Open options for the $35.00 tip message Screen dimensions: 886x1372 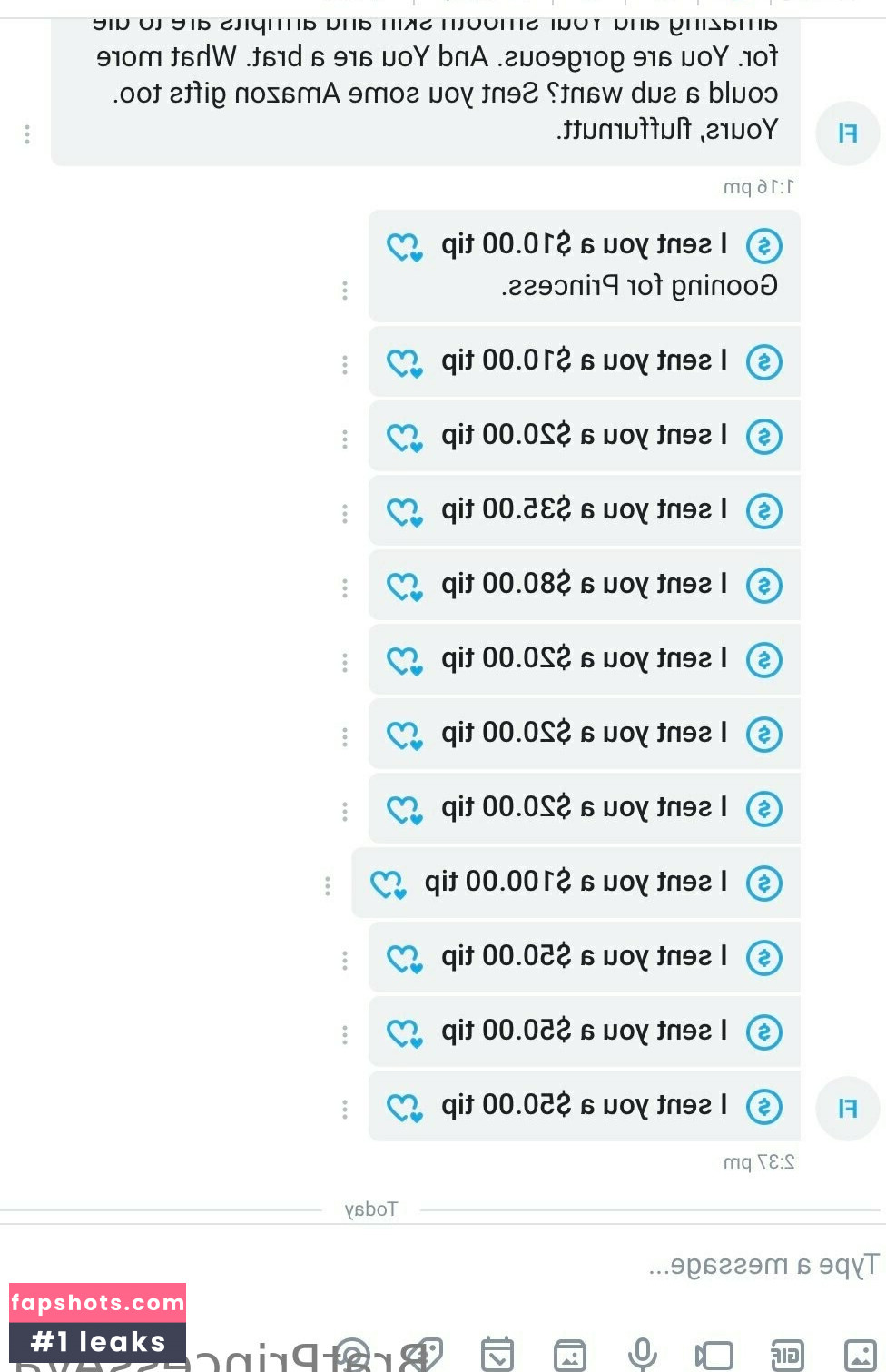(x=345, y=514)
